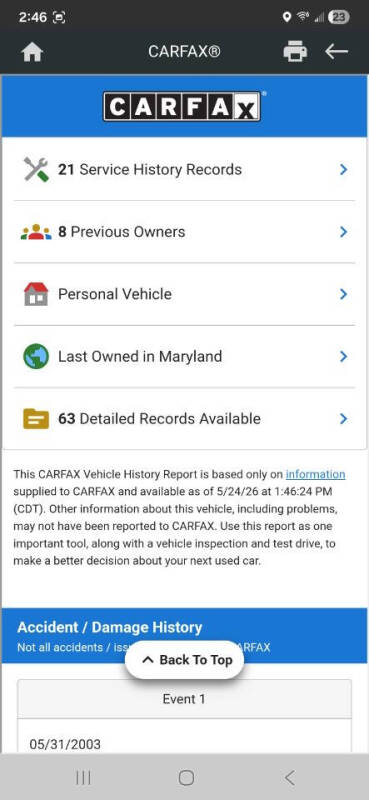Tap the system home button
The image size is (369, 800).
pos(186,778)
